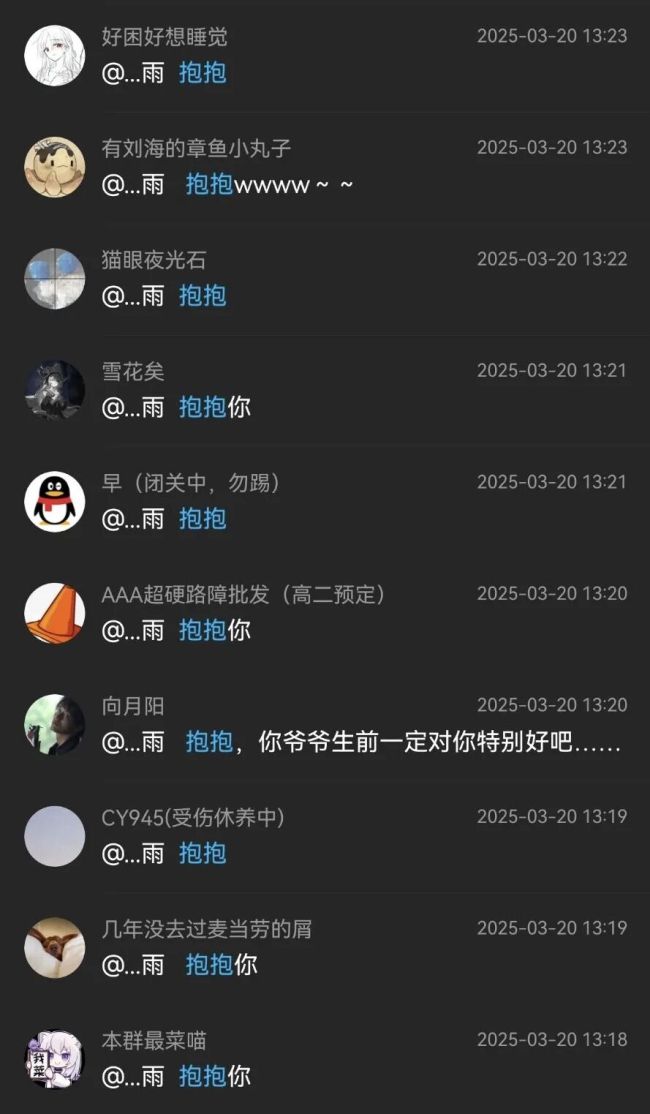This screenshot has height=1114, width=650.
Task: Select the message by 早(闭关中,勿踢)
Action: pyautogui.click(x=325, y=502)
